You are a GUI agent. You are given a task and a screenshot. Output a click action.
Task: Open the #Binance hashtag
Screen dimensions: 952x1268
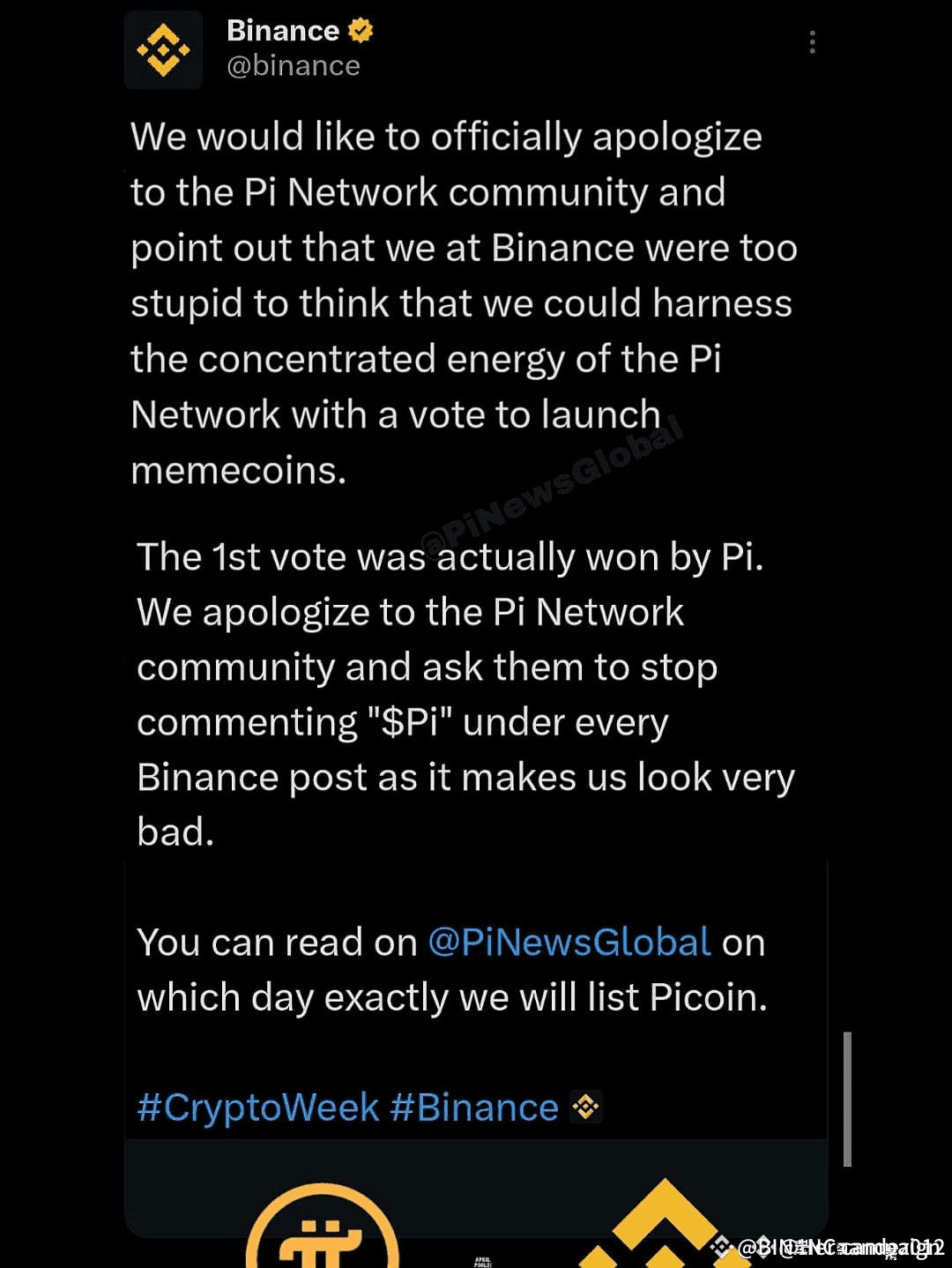[x=474, y=1108]
